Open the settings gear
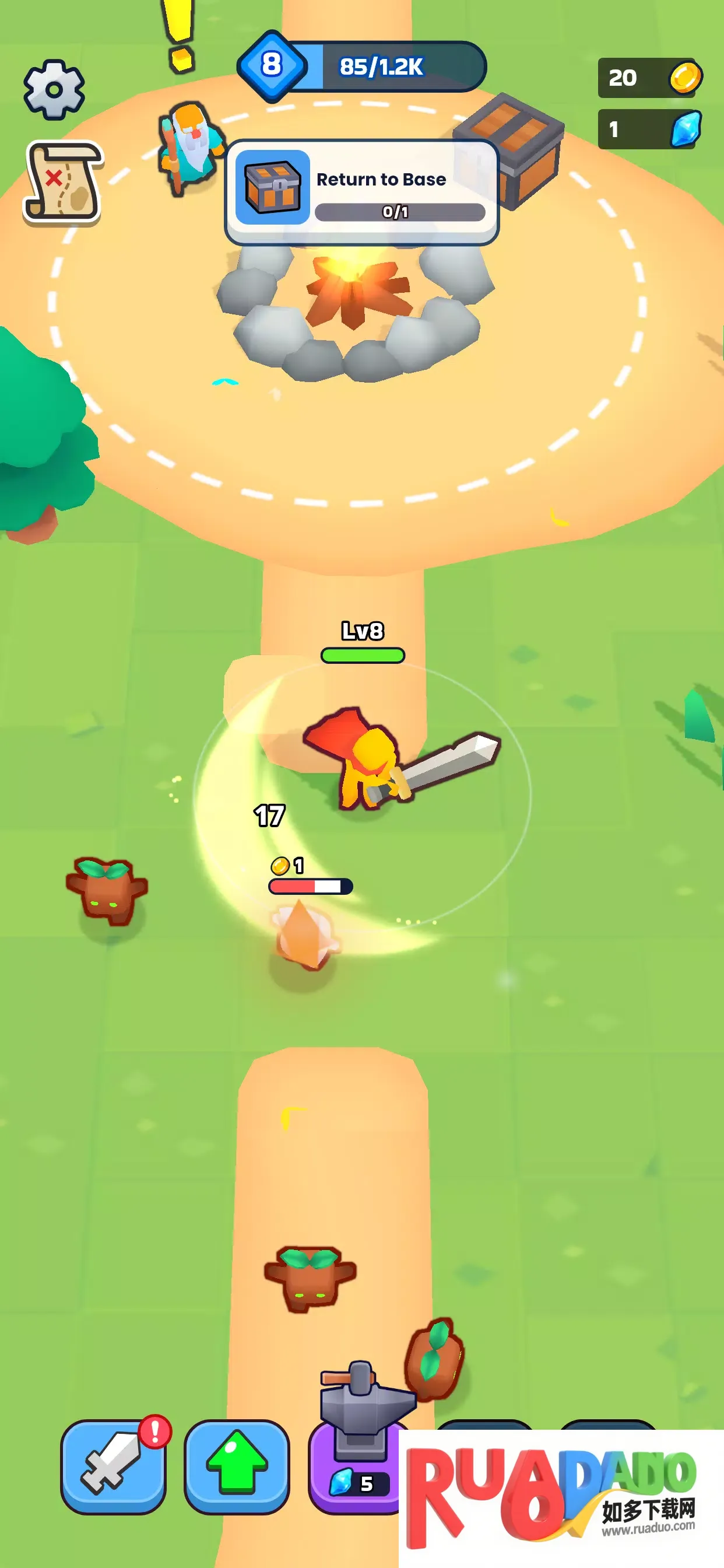724x1568 pixels. point(54,90)
